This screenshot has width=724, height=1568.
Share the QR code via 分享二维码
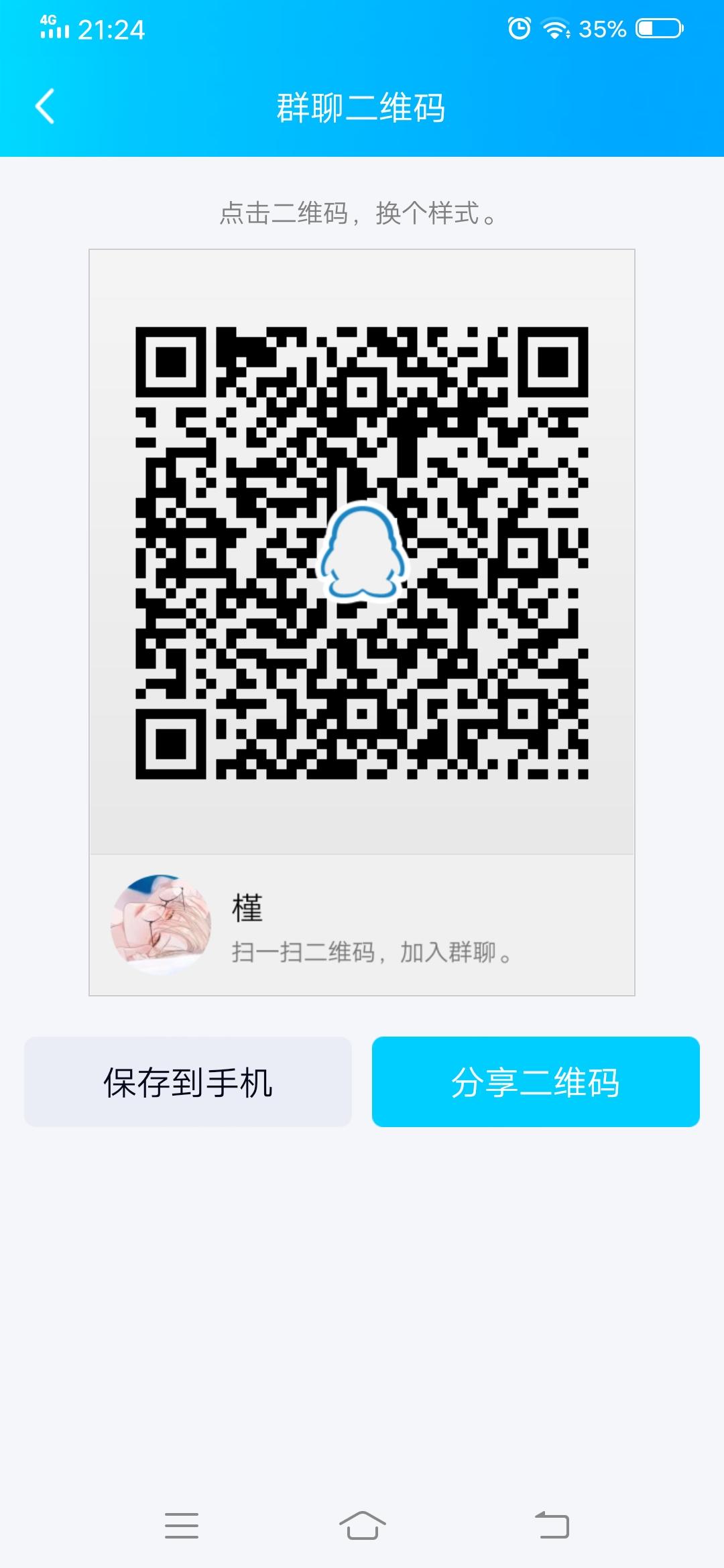pos(536,1080)
